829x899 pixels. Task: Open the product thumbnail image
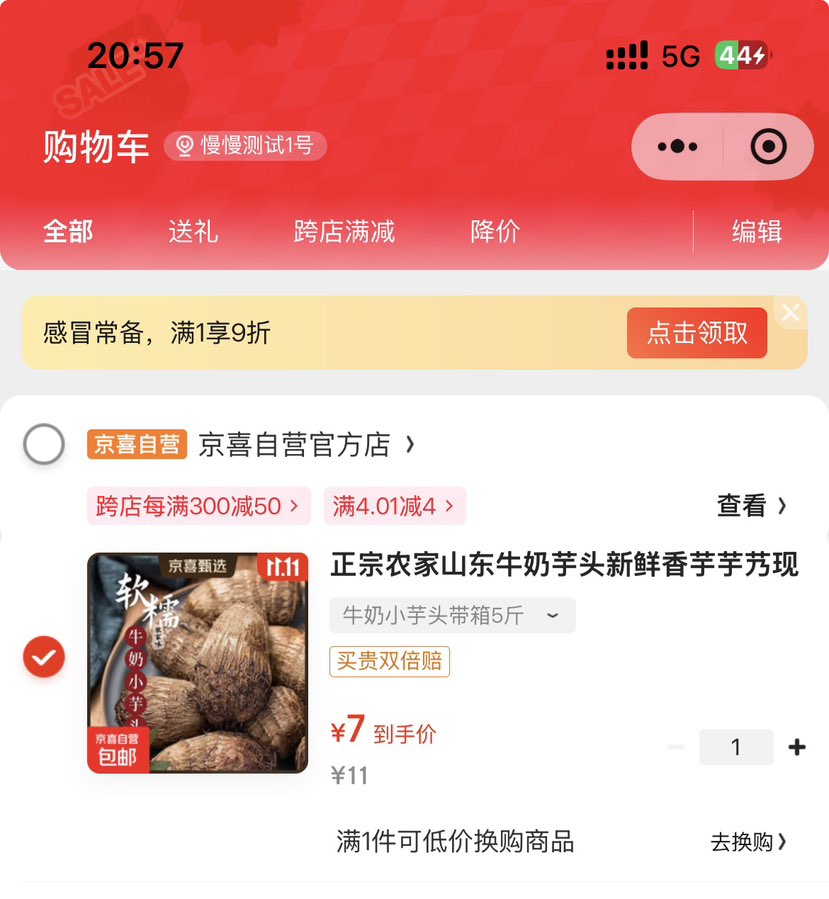pyautogui.click(x=197, y=662)
